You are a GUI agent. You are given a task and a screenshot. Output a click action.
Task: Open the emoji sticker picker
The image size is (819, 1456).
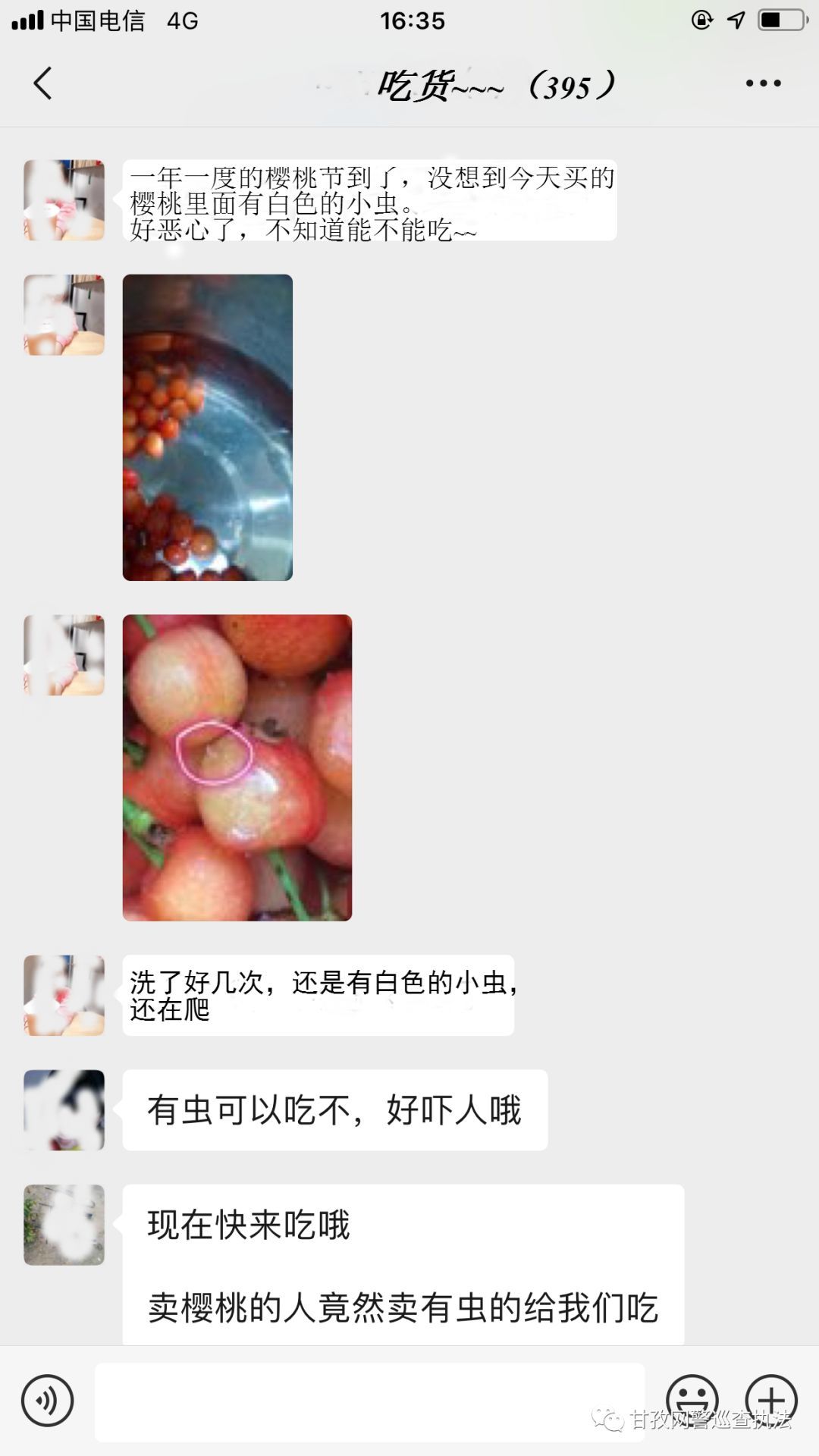(x=696, y=1395)
